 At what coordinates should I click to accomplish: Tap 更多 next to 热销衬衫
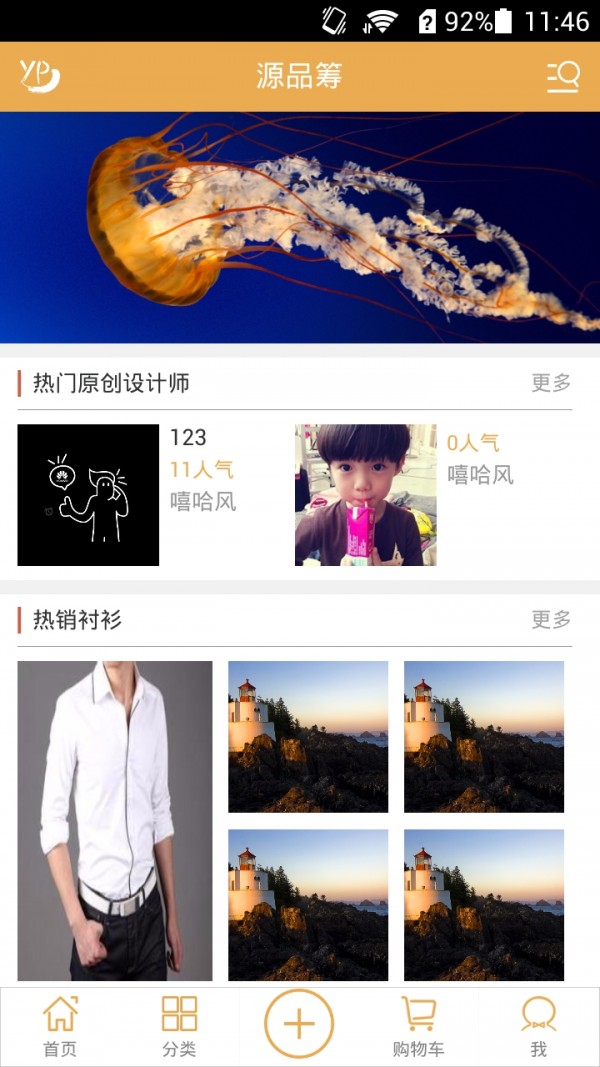[551, 620]
